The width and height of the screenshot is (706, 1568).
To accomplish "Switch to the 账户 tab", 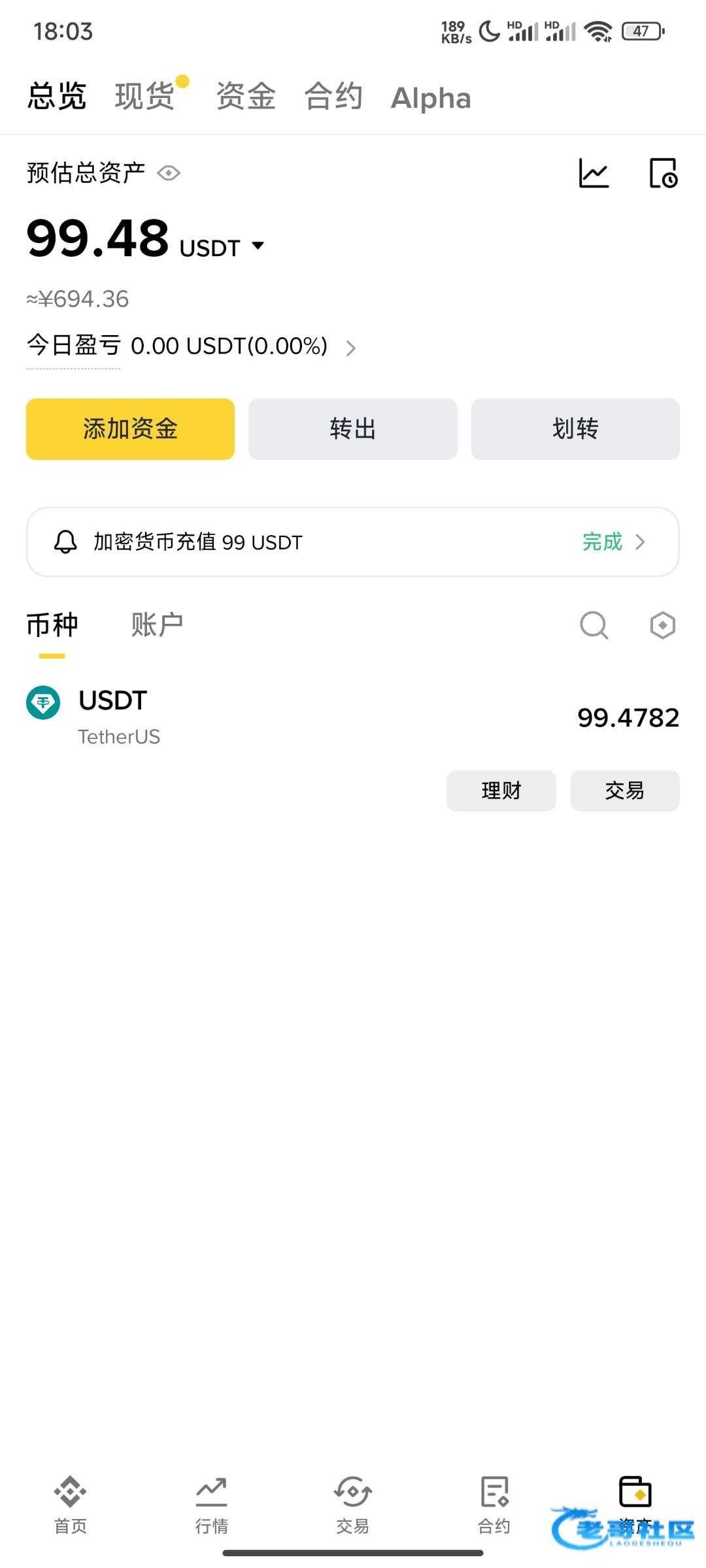I will [157, 625].
